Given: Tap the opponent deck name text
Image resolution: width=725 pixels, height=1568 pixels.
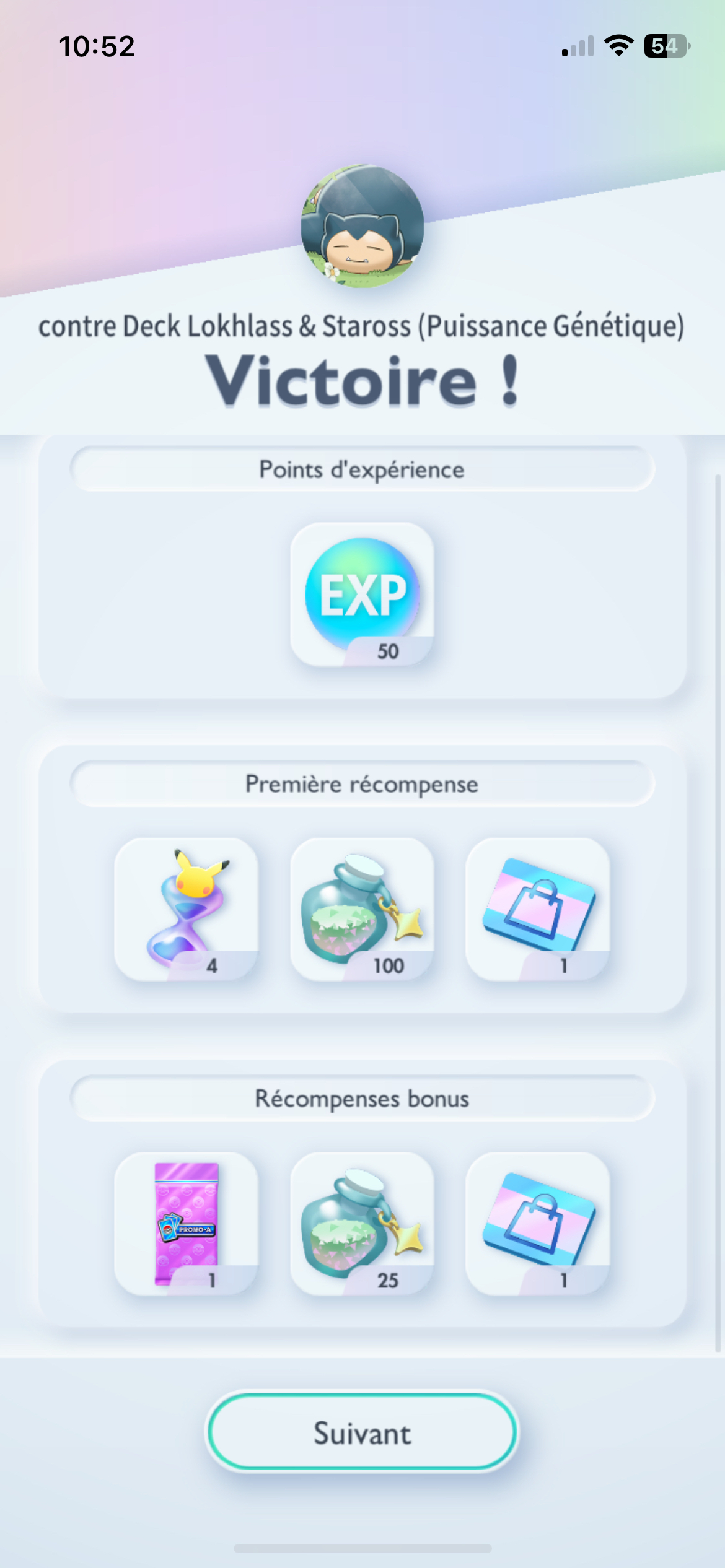Looking at the screenshot, I should pyautogui.click(x=362, y=328).
